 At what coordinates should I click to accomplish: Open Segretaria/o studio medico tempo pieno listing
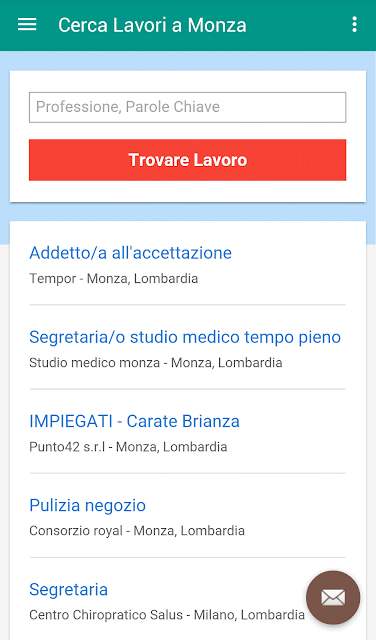pyautogui.click(x=185, y=337)
